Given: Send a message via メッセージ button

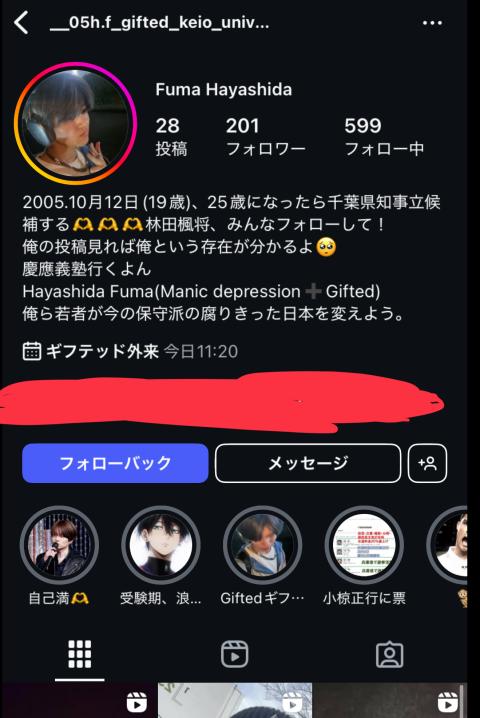Looking at the screenshot, I should 308,463.
